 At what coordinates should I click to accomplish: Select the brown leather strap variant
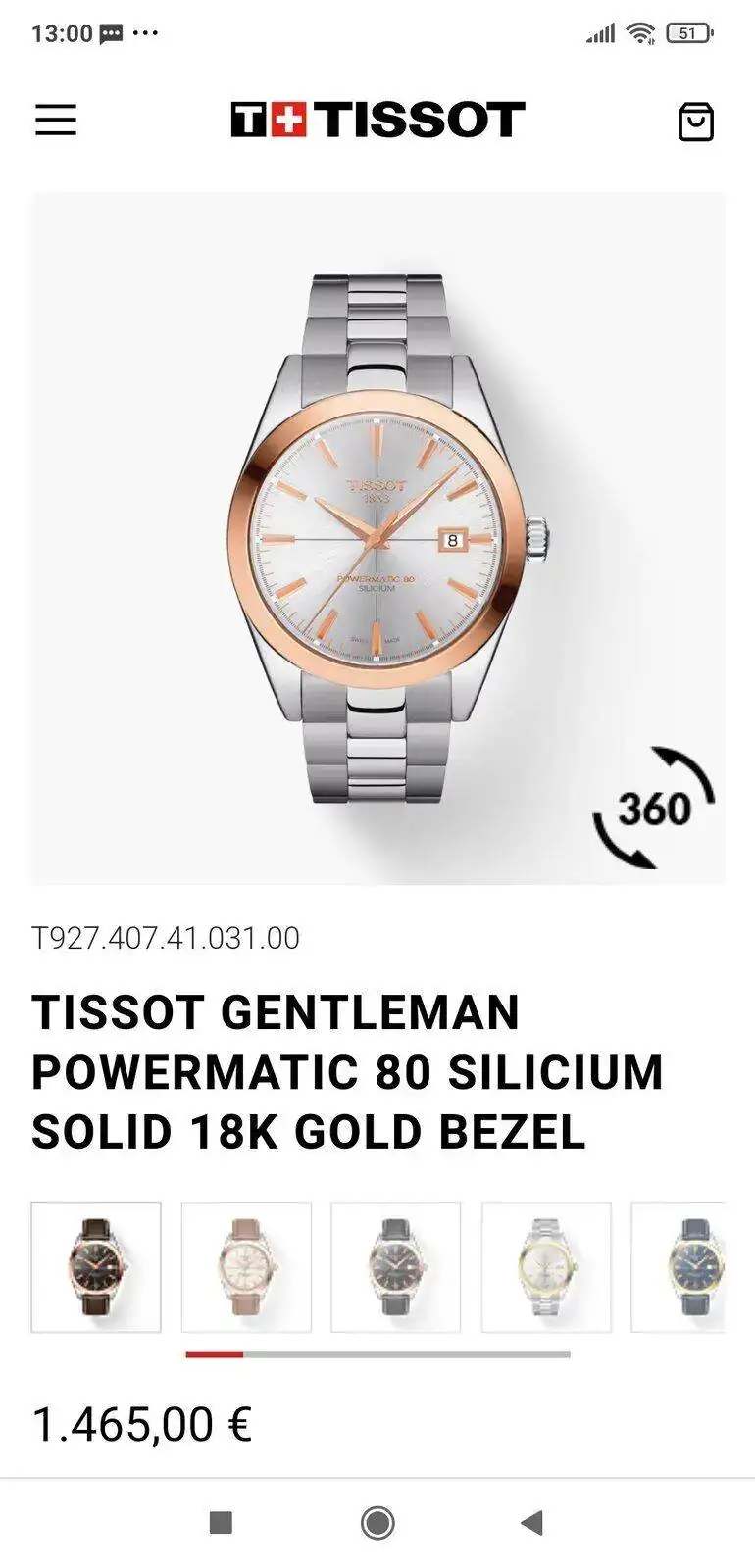[x=96, y=1267]
